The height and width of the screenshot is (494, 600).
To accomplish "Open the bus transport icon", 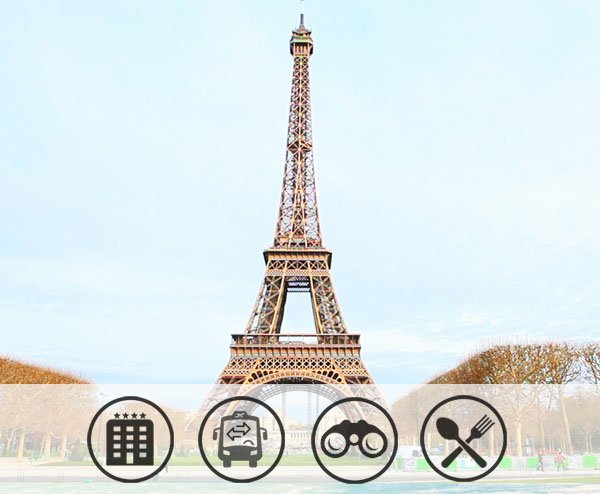I will coord(241,439).
